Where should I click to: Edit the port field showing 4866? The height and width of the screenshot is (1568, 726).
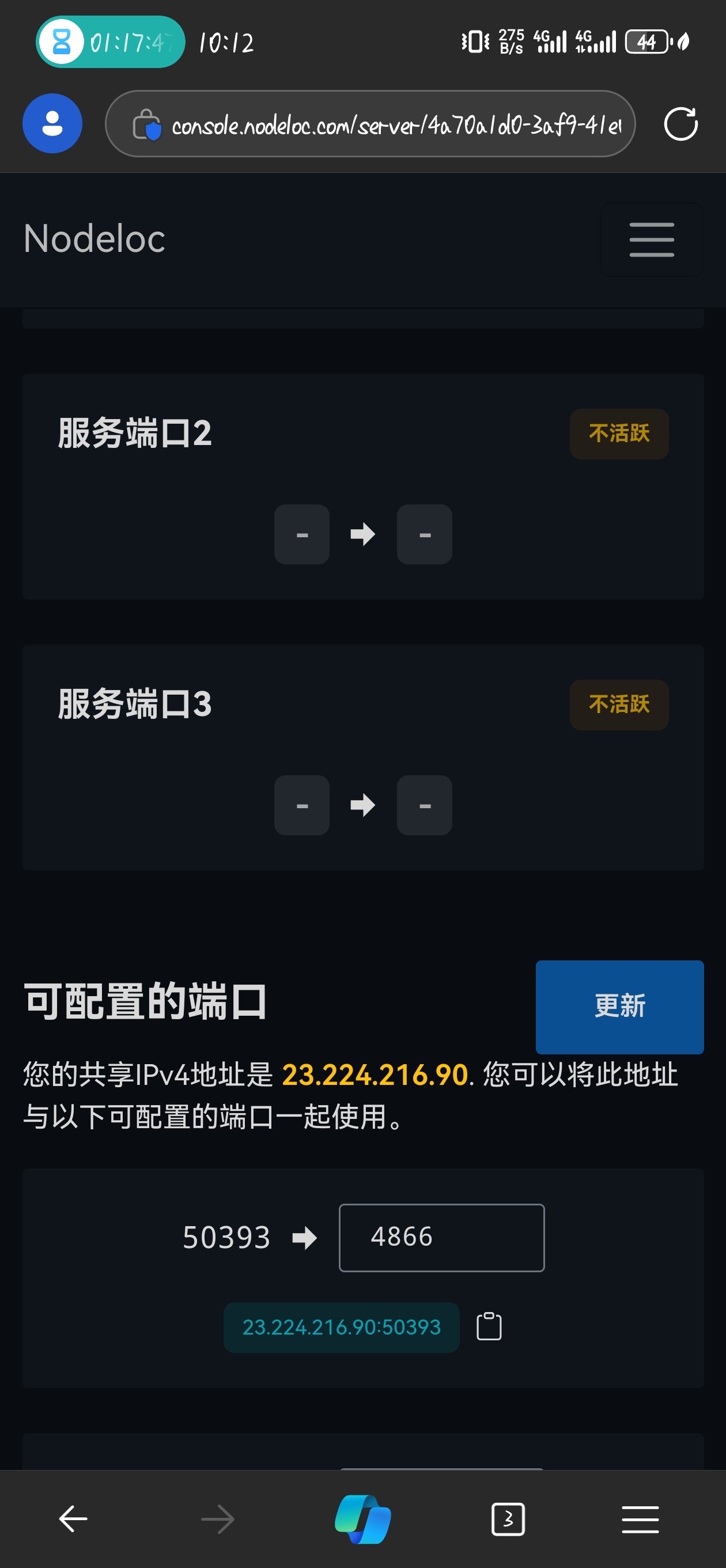[441, 1237]
